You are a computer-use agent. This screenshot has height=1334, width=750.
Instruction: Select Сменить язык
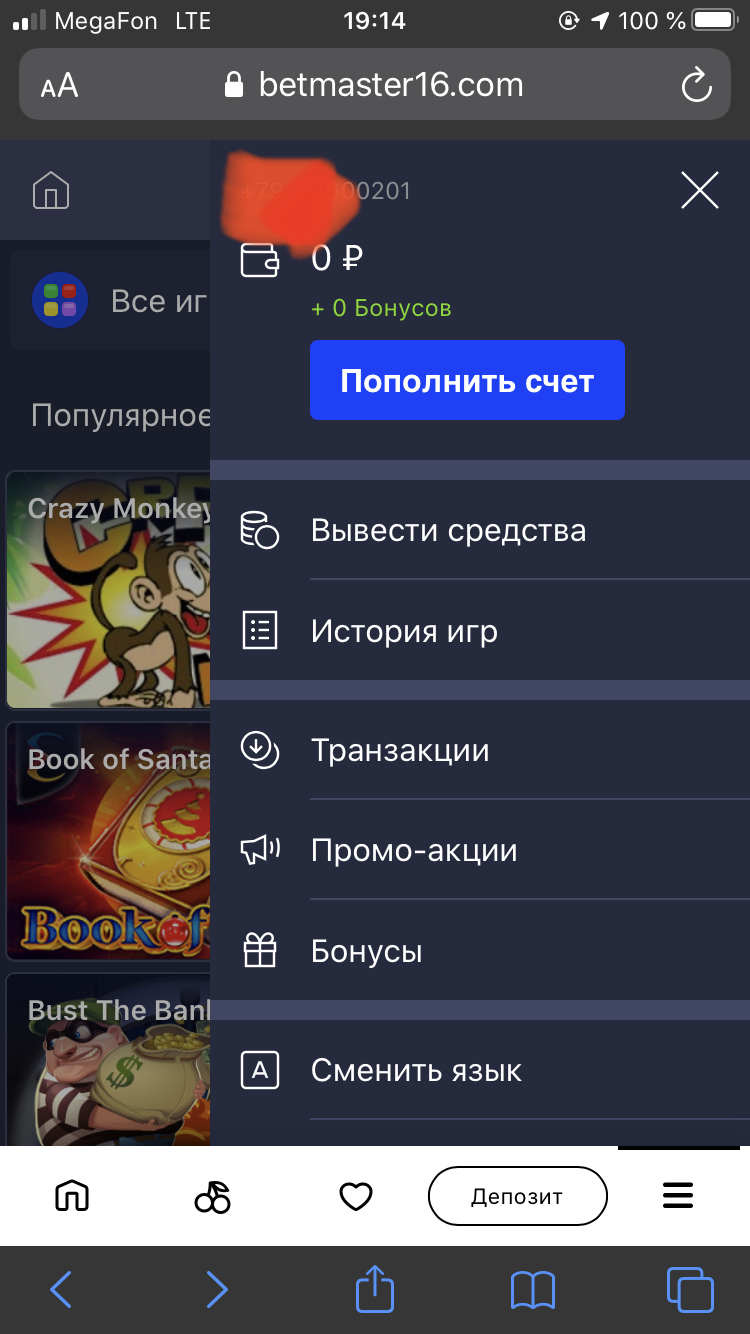416,1071
